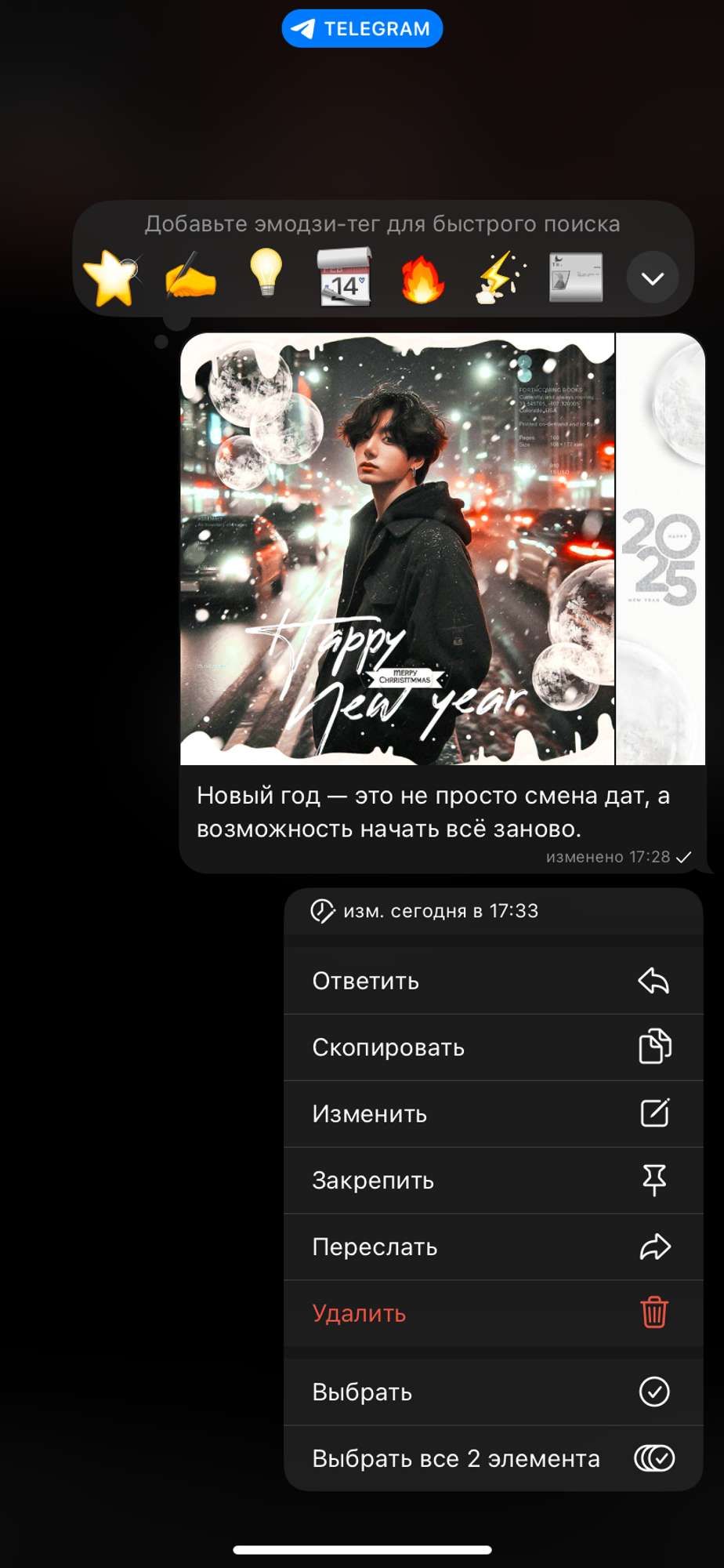Forward the message via Переслать

(x=494, y=1247)
